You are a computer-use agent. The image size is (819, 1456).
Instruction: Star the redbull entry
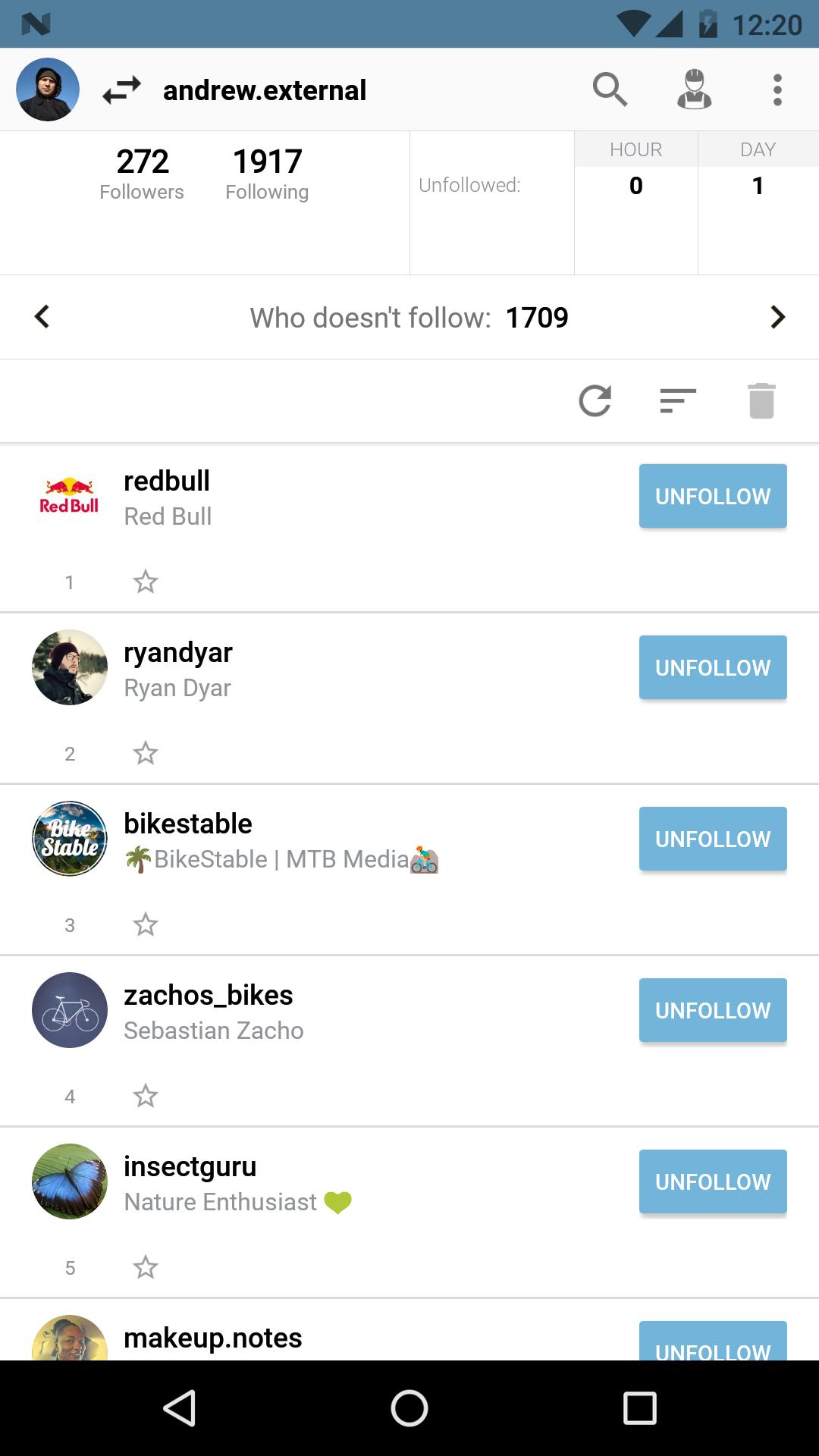coord(146,582)
